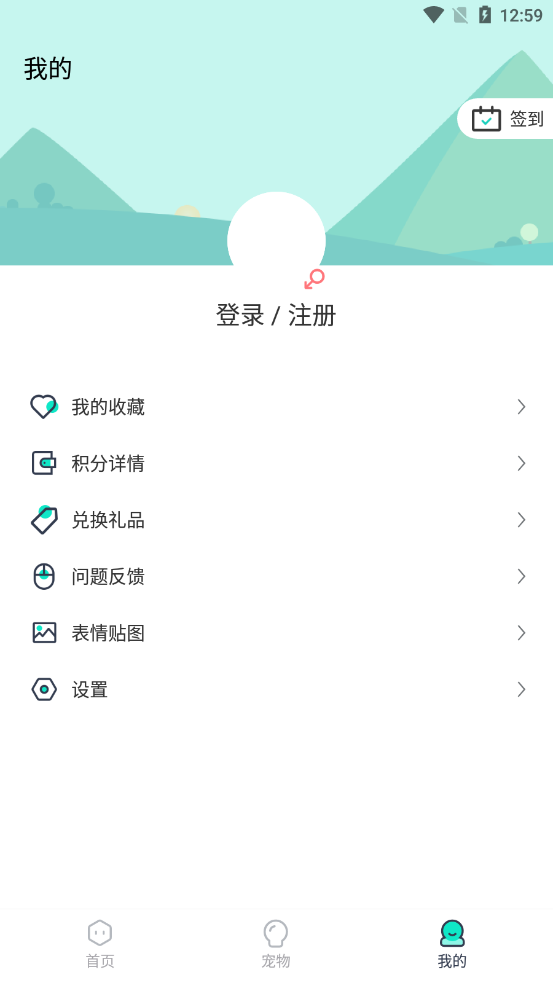Tap the 签到 check-in button
Screen dimensions: 553x983
[505, 118]
